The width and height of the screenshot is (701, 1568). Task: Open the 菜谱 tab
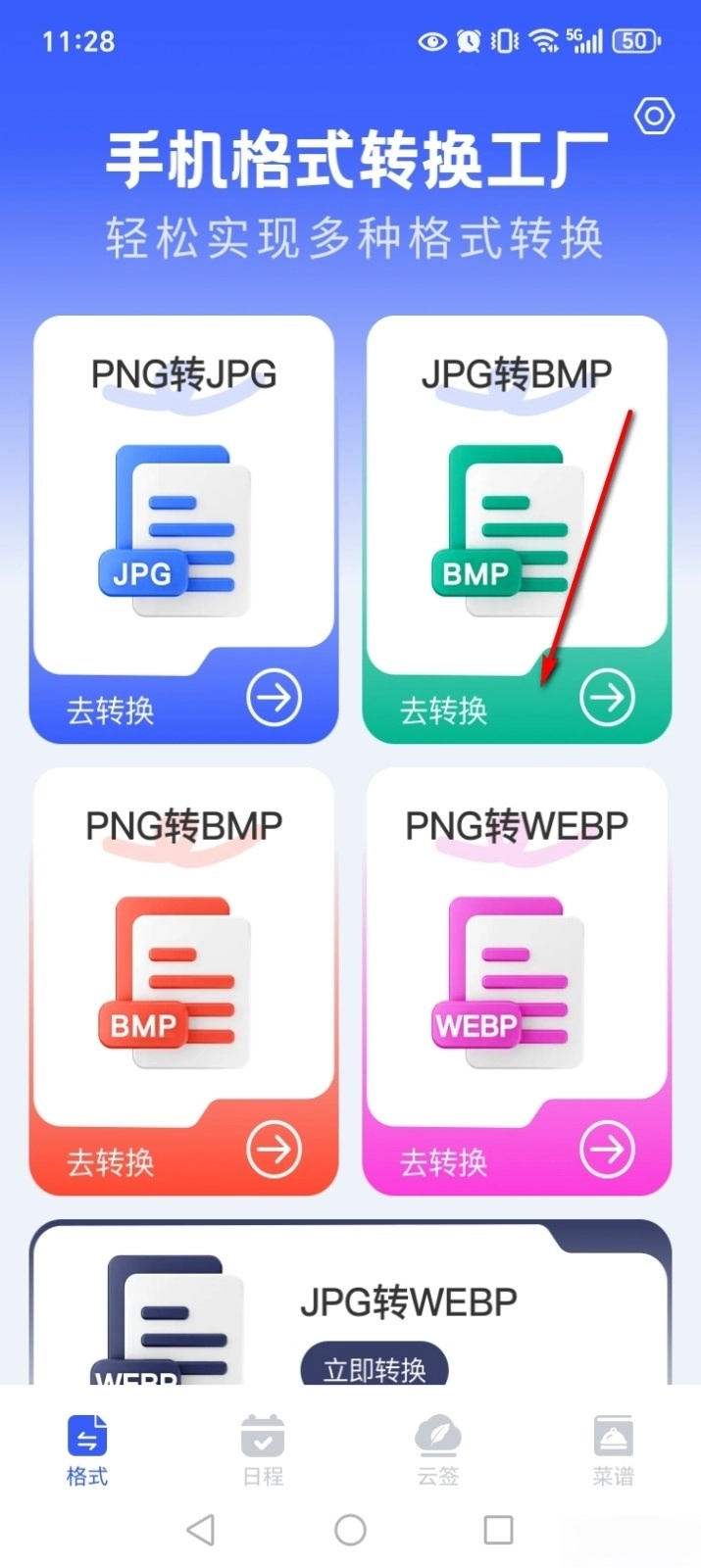point(613,1449)
